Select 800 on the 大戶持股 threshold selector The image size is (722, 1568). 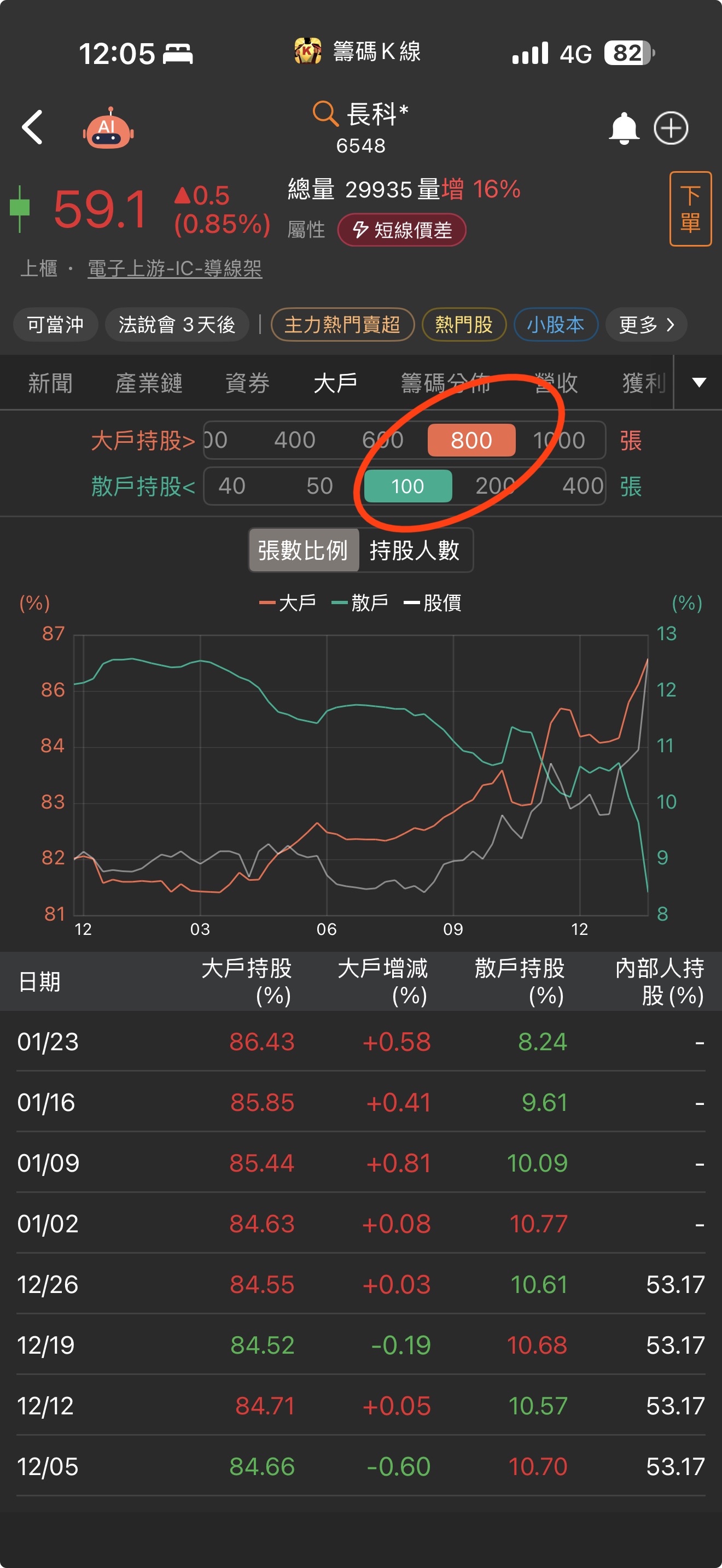point(473,440)
